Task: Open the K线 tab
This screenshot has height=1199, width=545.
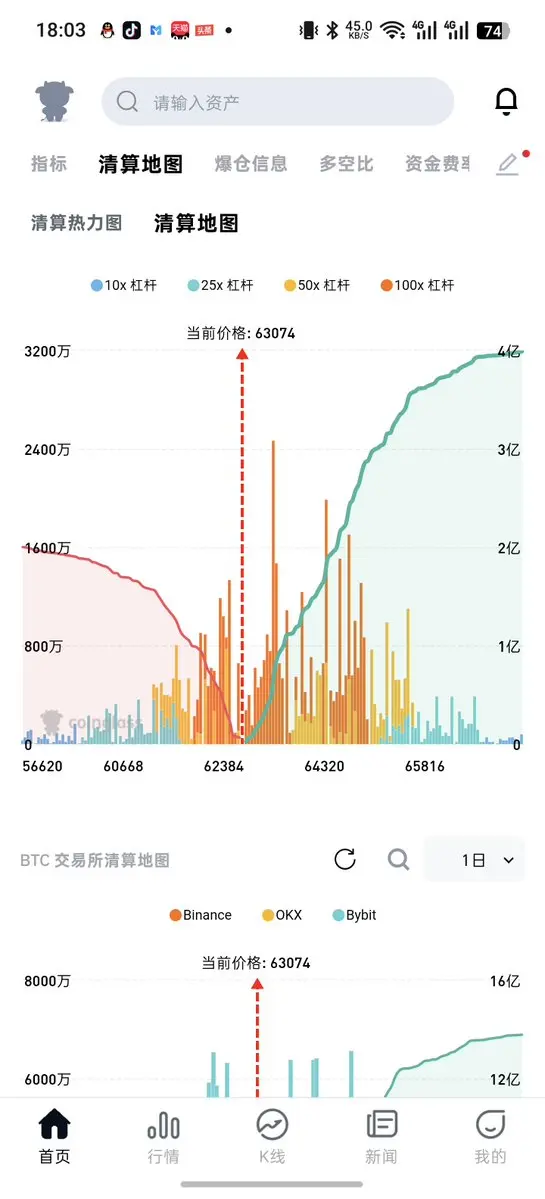Action: (x=272, y=1137)
